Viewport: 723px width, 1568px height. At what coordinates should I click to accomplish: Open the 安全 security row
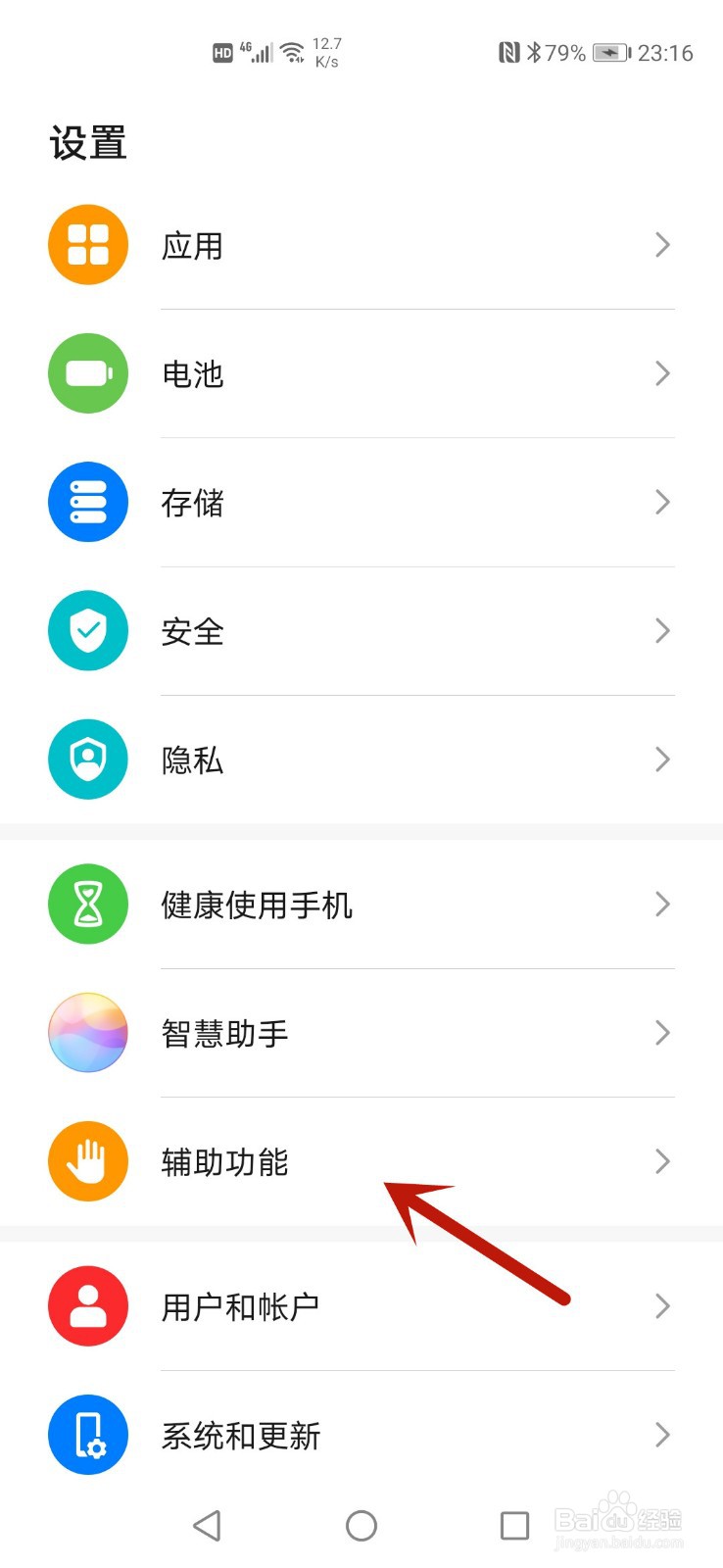coord(361,630)
